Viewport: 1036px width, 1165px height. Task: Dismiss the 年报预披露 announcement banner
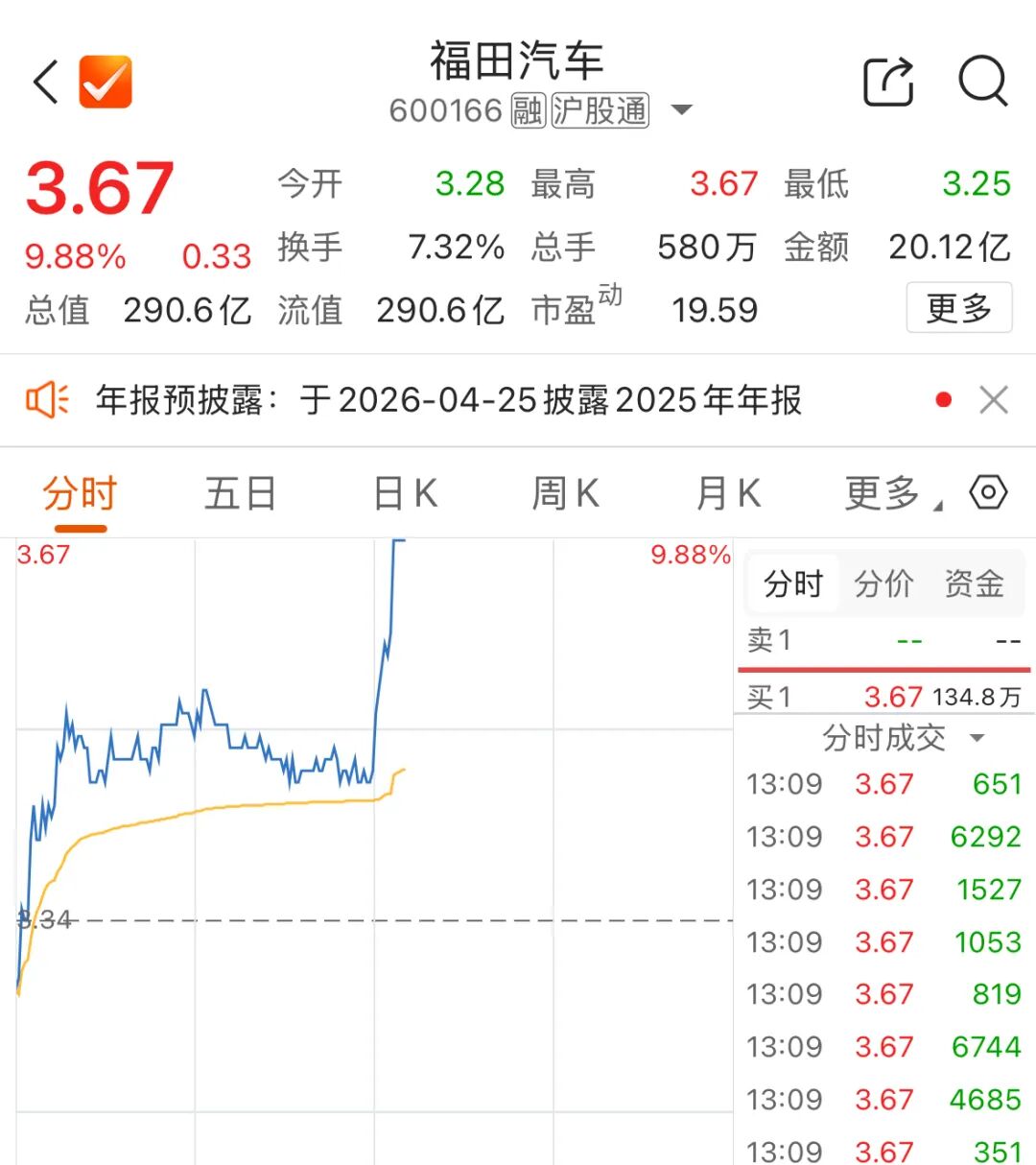tap(994, 400)
